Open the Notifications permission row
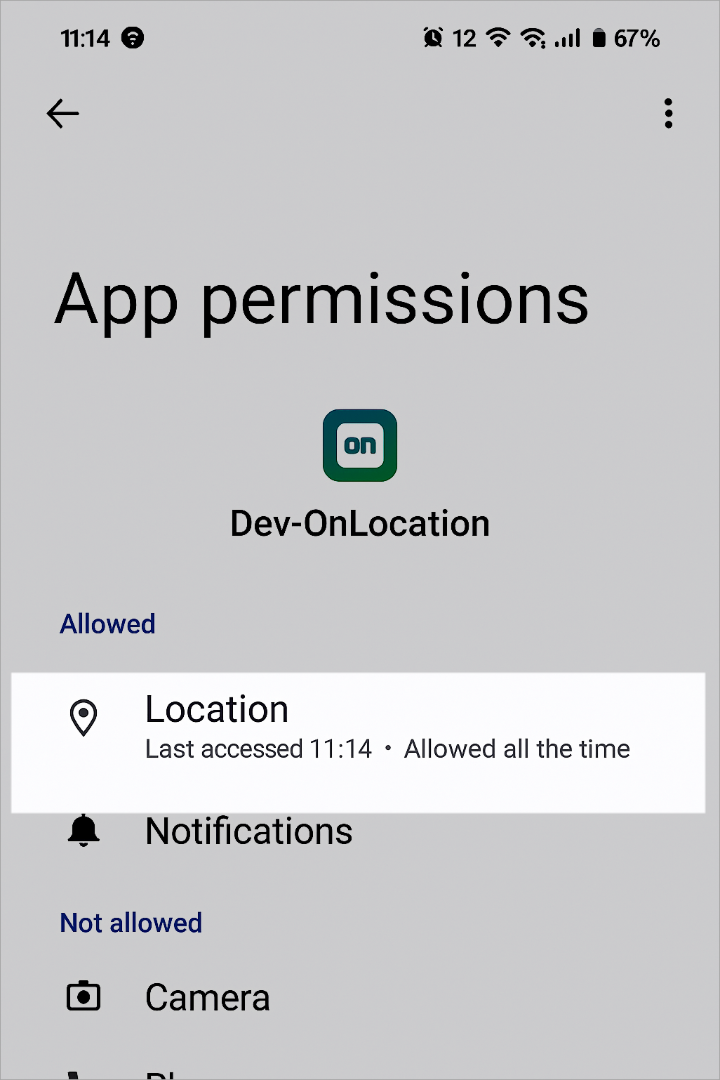Viewport: 720px width, 1080px height. point(249,832)
